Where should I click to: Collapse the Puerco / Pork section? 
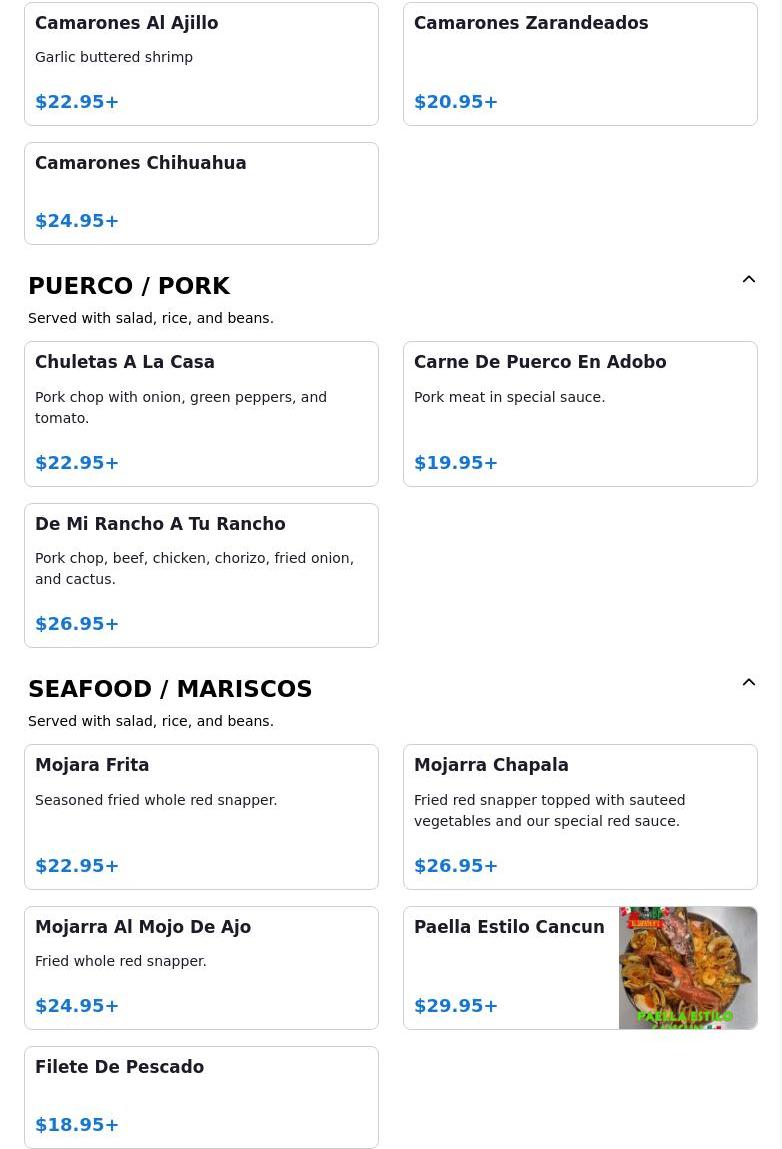point(748,280)
